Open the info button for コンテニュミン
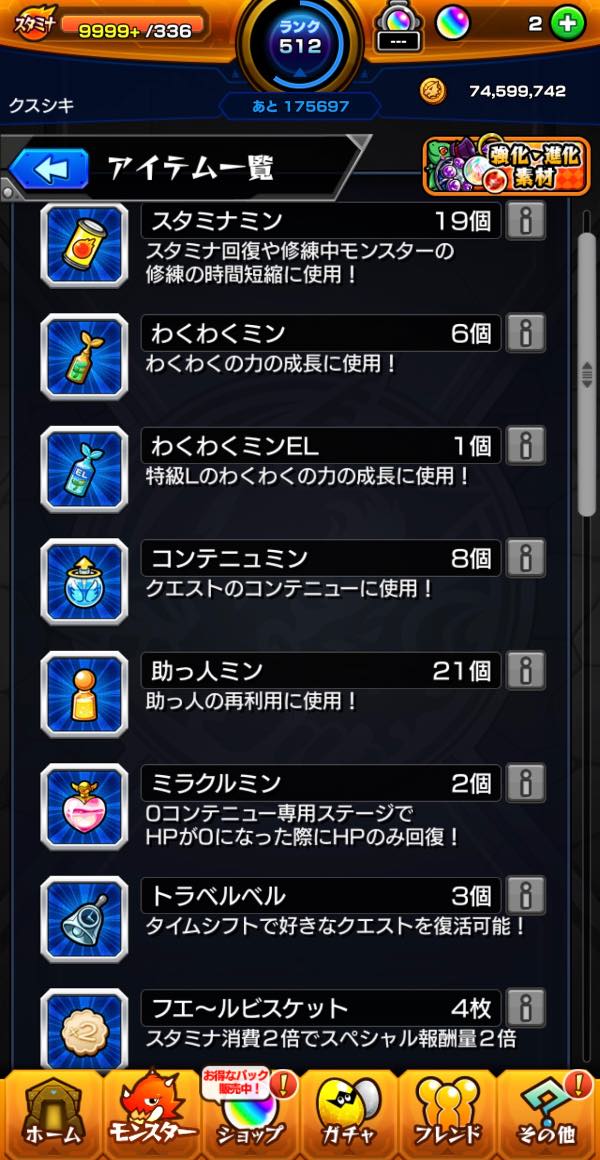Image resolution: width=600 pixels, height=1160 pixels. 525,558
